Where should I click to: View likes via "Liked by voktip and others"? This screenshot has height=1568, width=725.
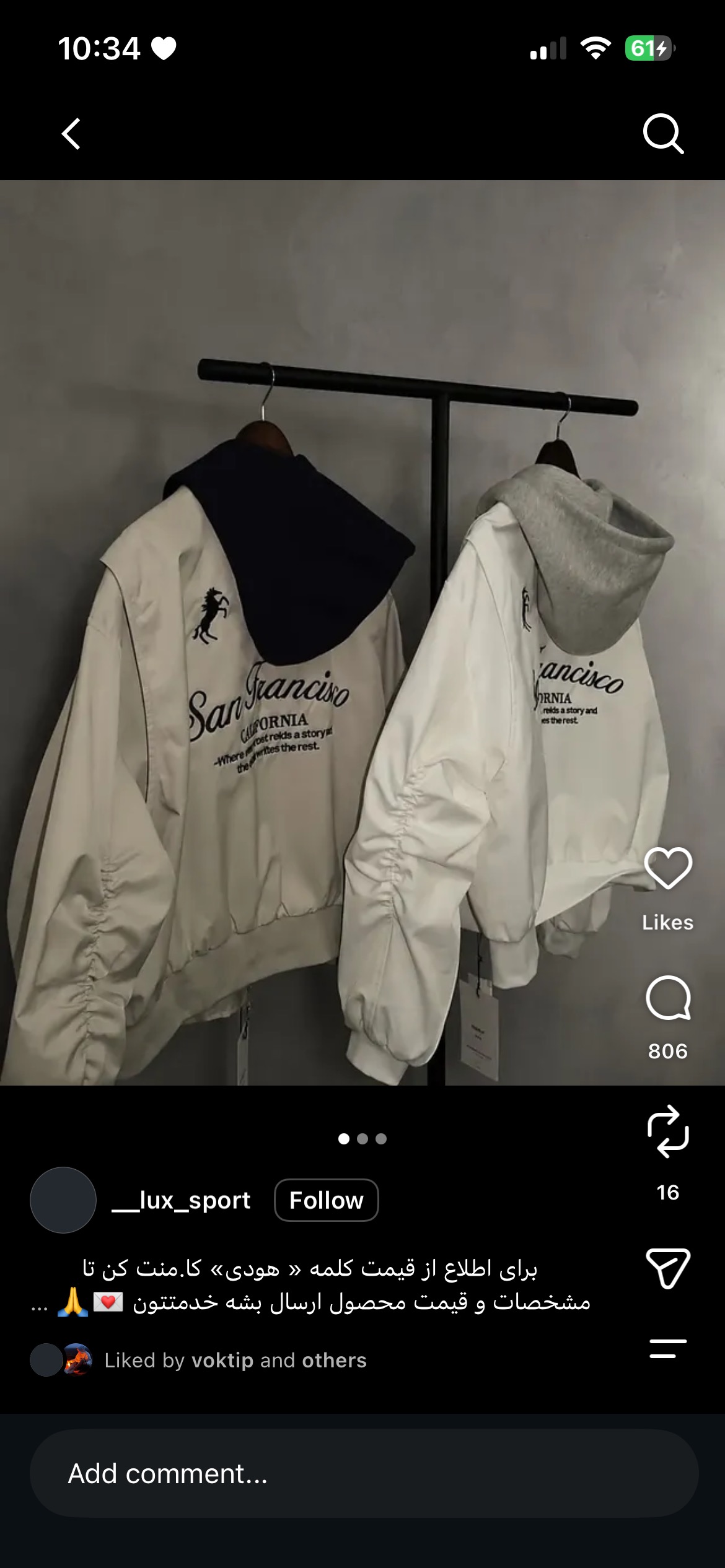[235, 1360]
